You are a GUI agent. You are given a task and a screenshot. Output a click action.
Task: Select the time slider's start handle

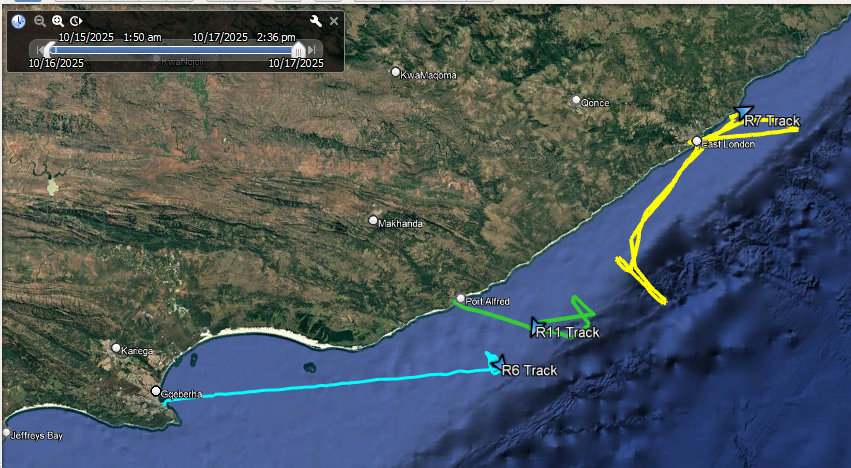coord(50,50)
